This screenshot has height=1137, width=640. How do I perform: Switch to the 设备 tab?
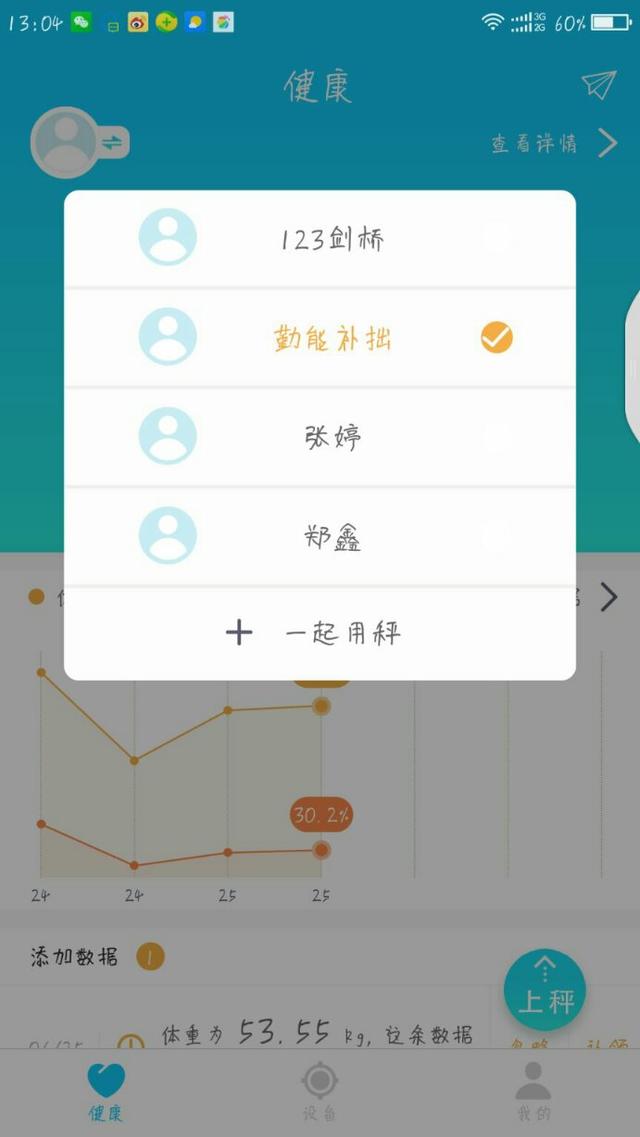tap(319, 1092)
